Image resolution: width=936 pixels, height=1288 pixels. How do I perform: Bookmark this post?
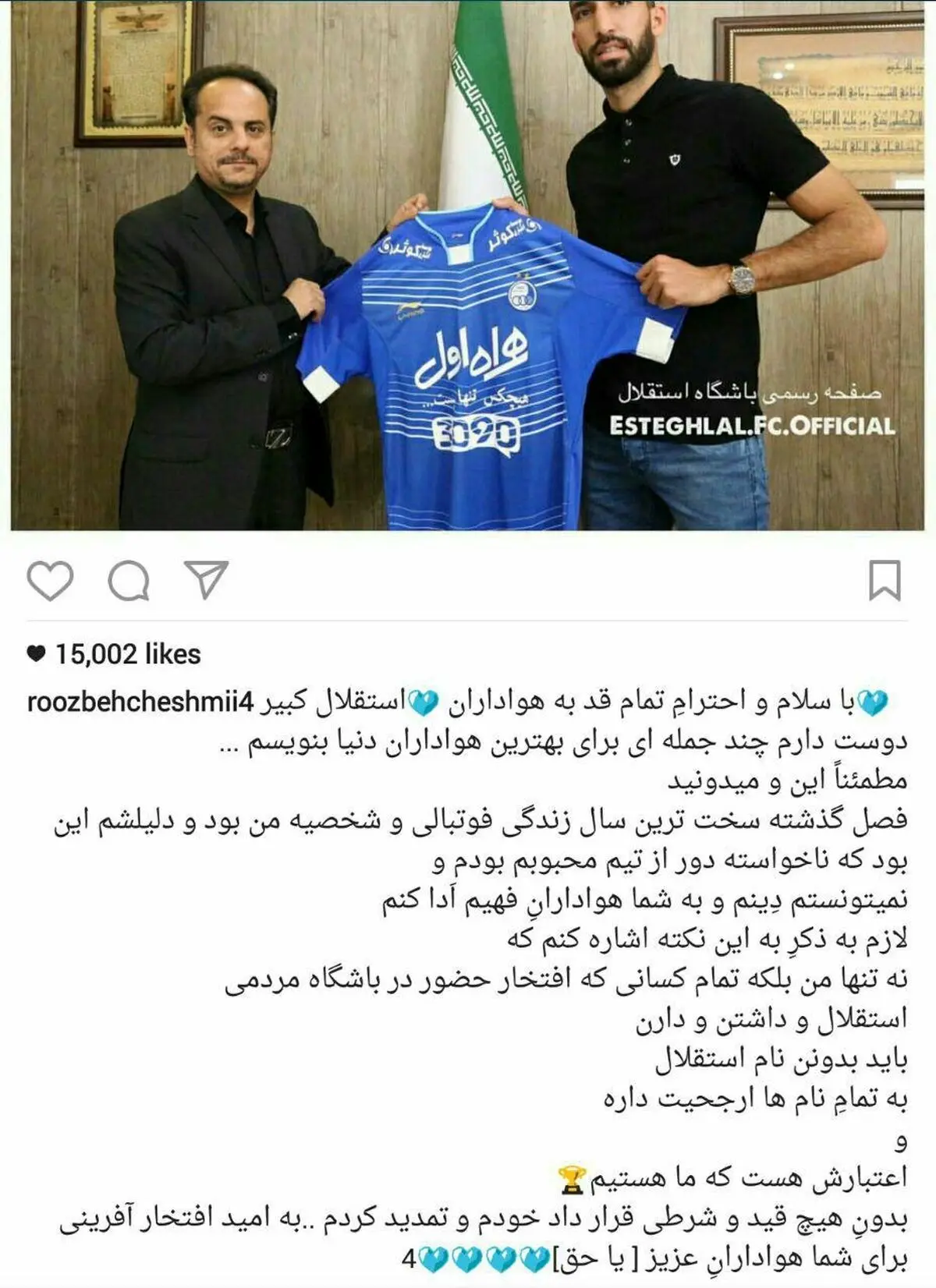coord(885,581)
